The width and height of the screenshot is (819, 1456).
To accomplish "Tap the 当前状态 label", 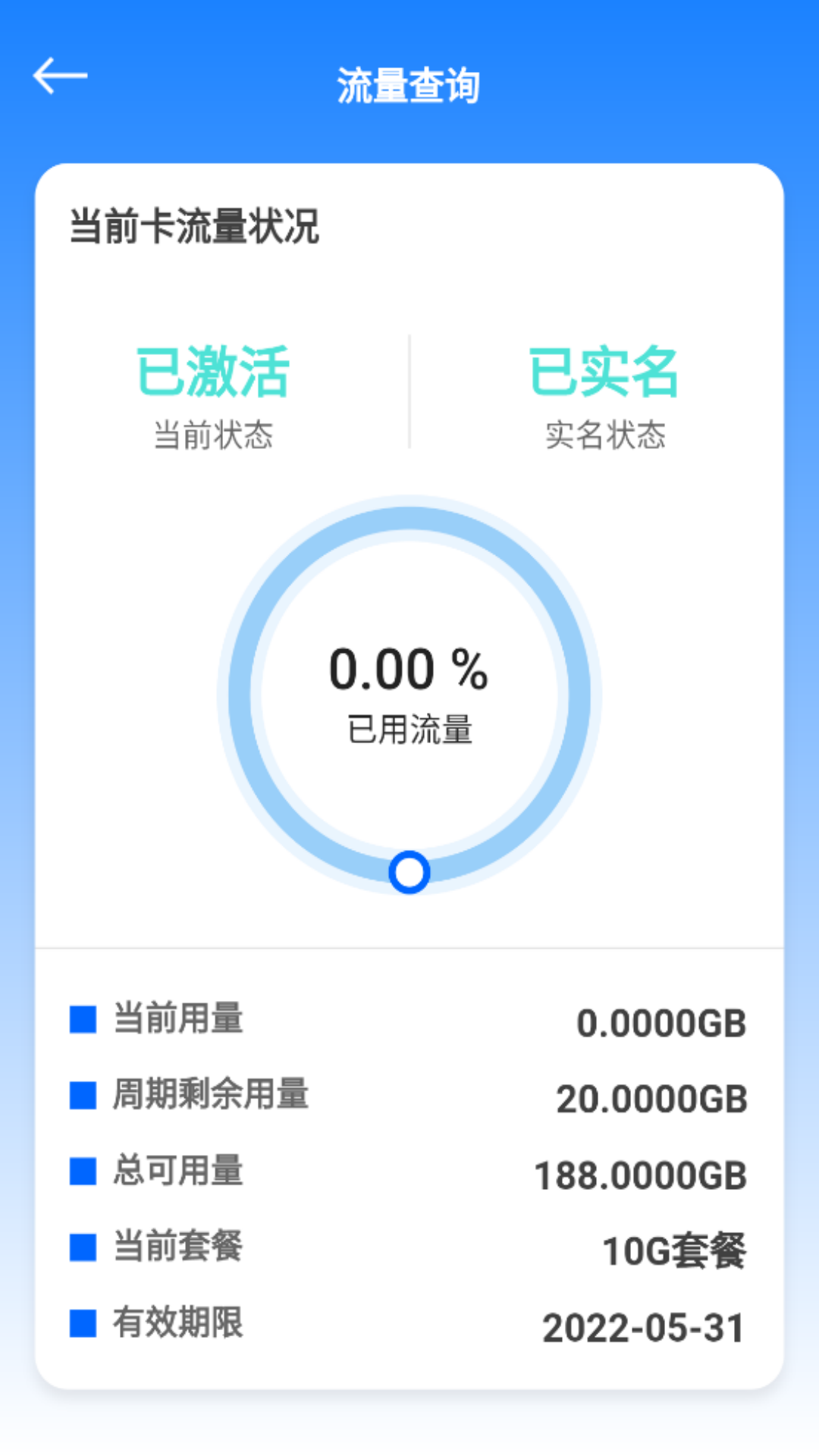I will tap(215, 435).
